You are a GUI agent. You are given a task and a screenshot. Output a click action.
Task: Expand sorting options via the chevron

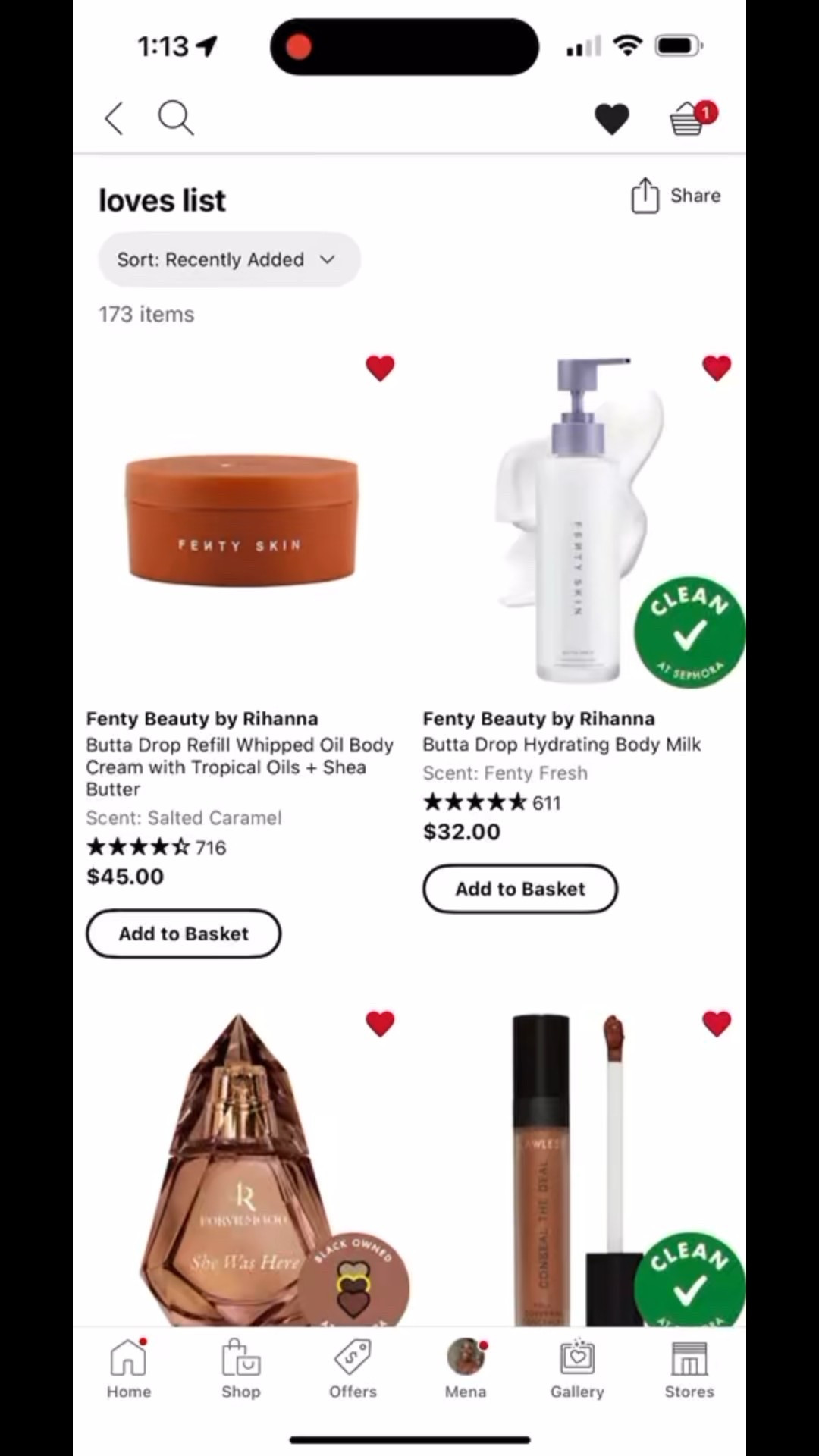tap(327, 259)
